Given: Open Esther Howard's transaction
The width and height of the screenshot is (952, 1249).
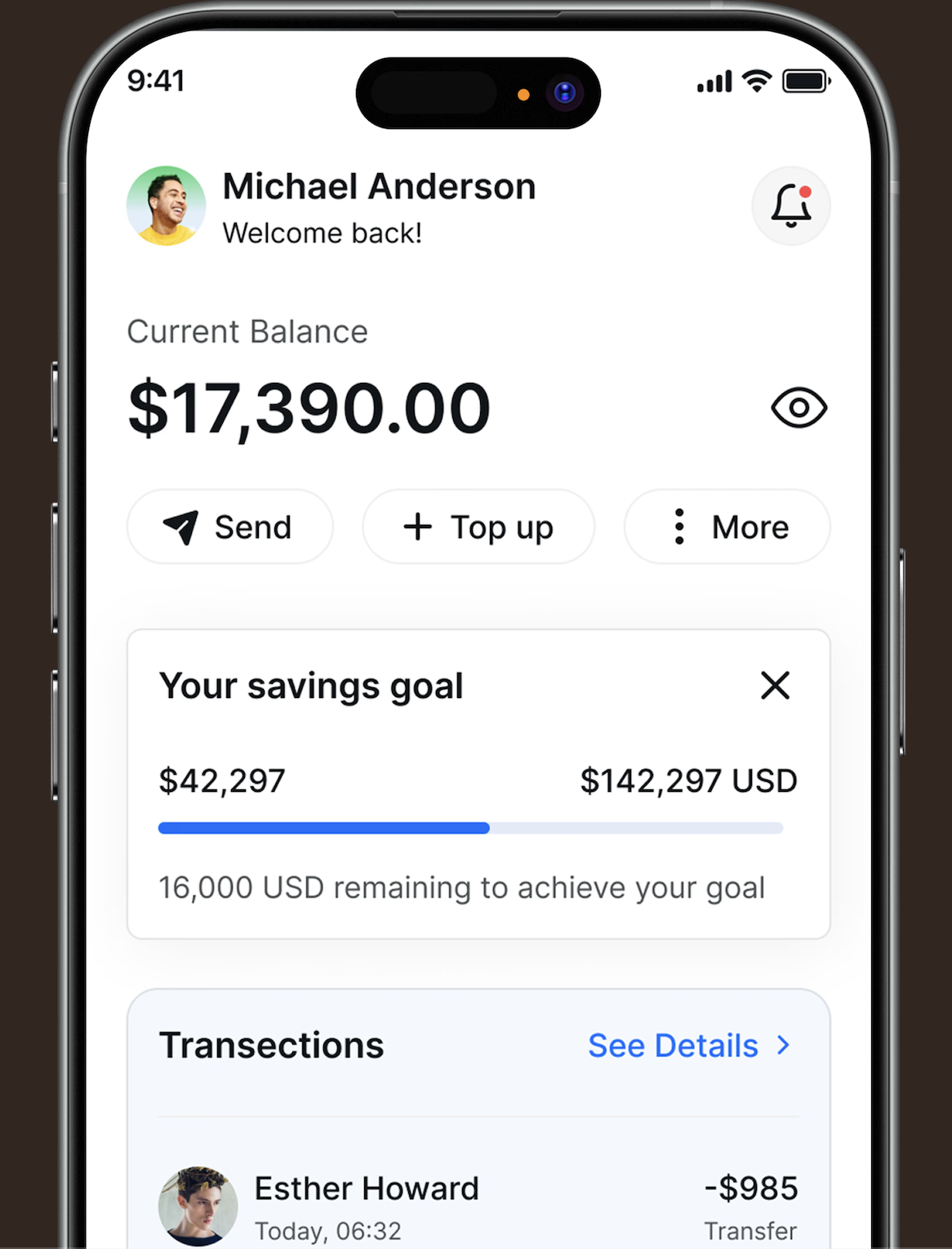Looking at the screenshot, I should (x=478, y=1206).
